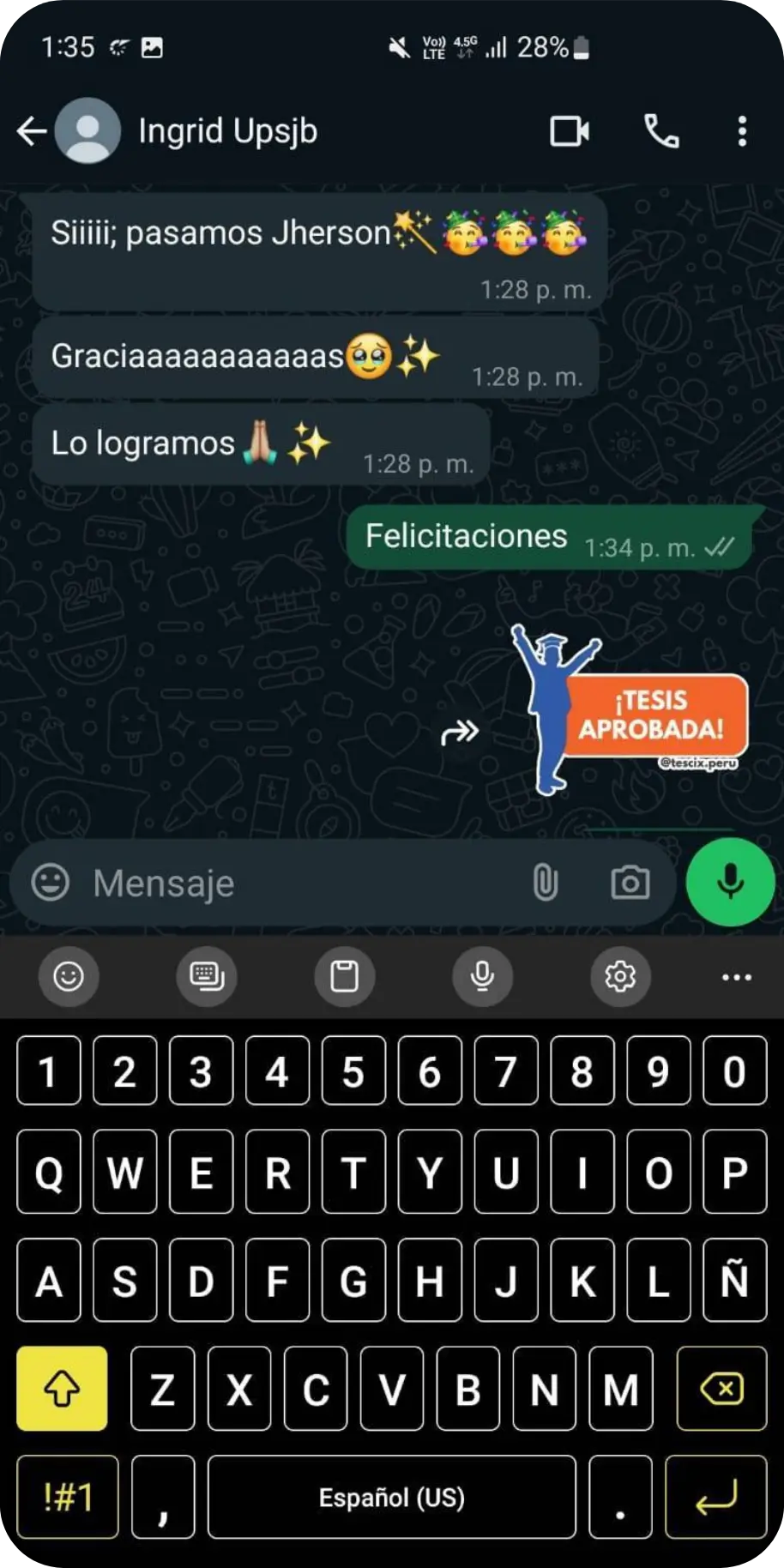Open the chat options three-dot menu
The height and width of the screenshot is (1568, 784).
(742, 130)
